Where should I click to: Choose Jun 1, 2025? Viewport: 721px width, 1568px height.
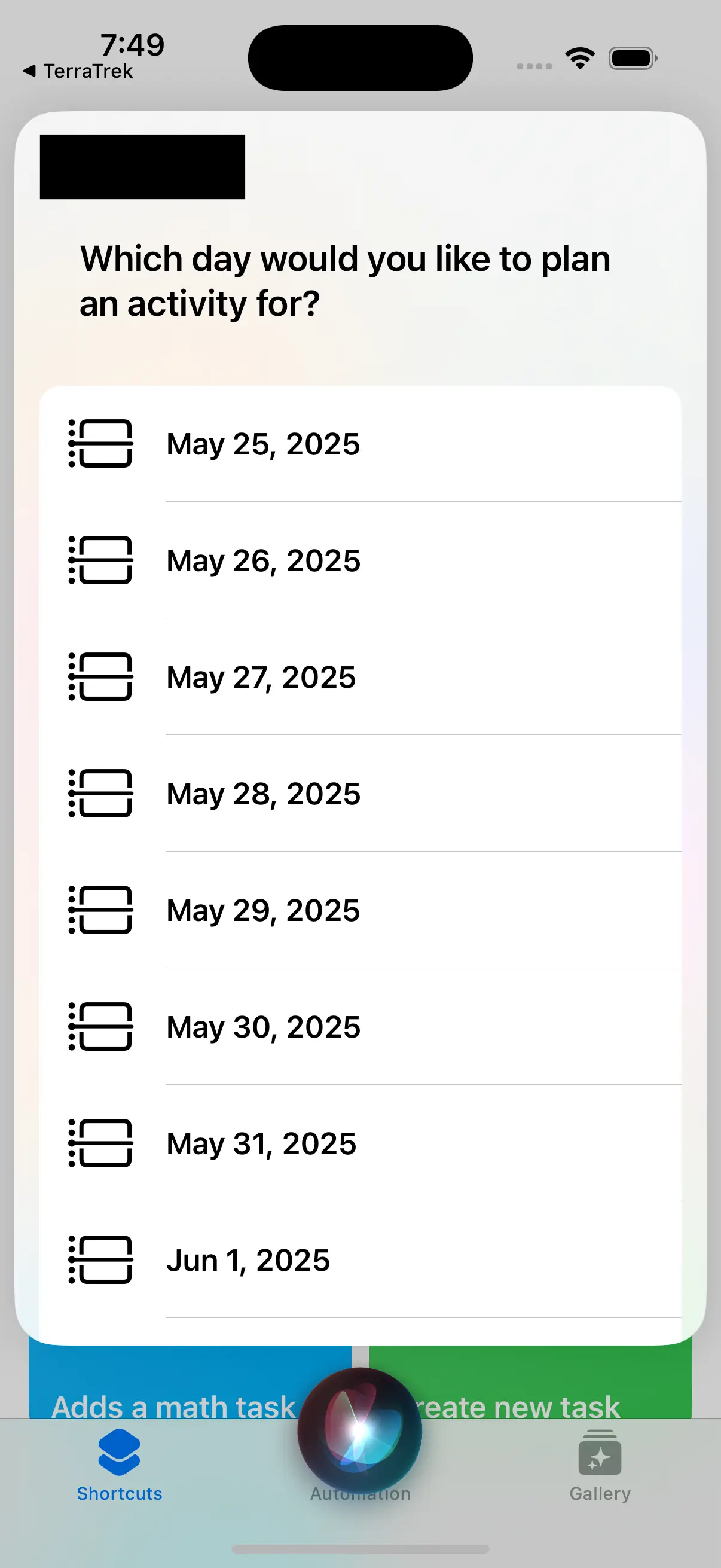coord(360,1259)
